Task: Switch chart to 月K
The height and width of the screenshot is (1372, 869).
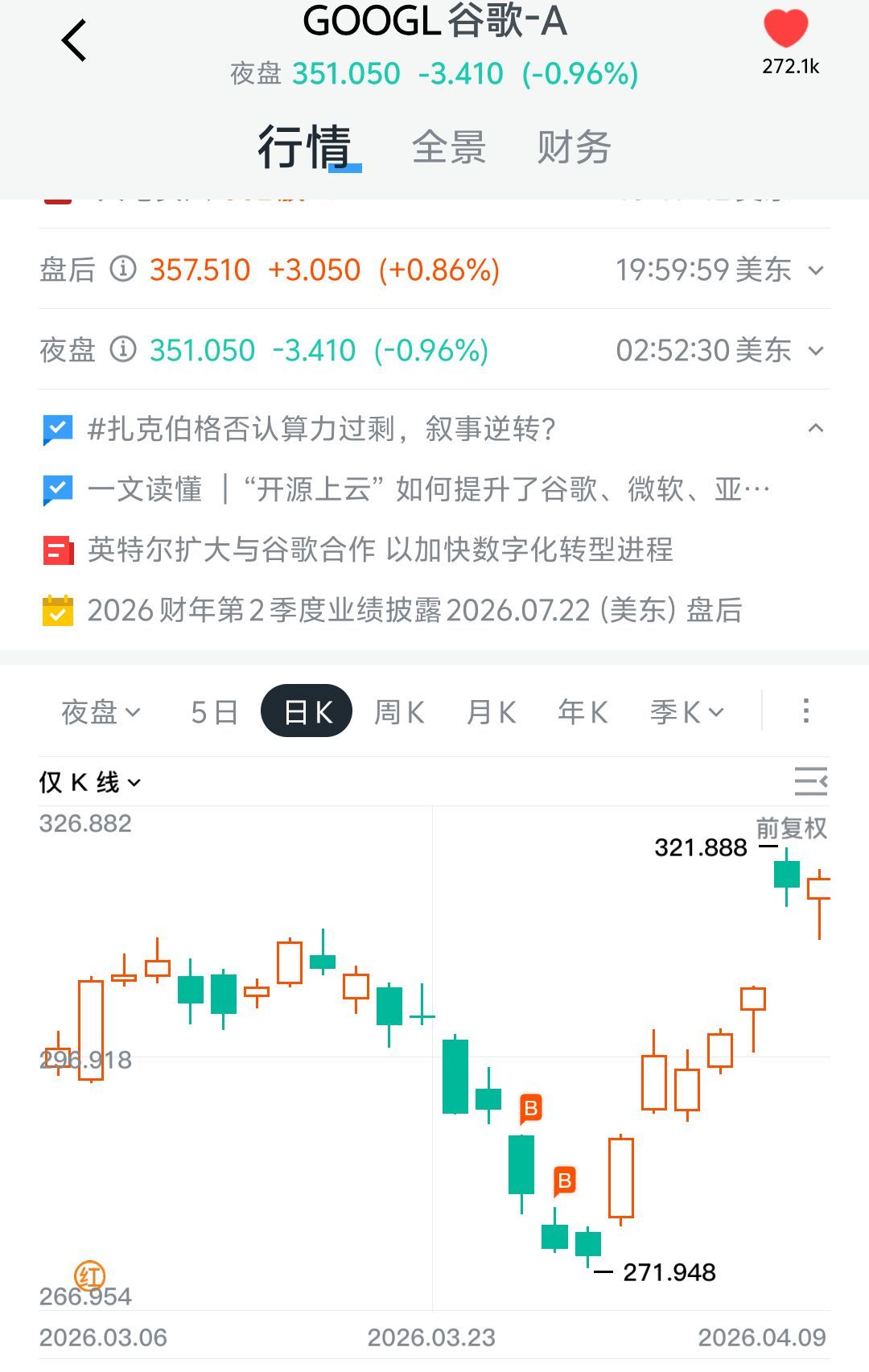Action: [x=491, y=712]
